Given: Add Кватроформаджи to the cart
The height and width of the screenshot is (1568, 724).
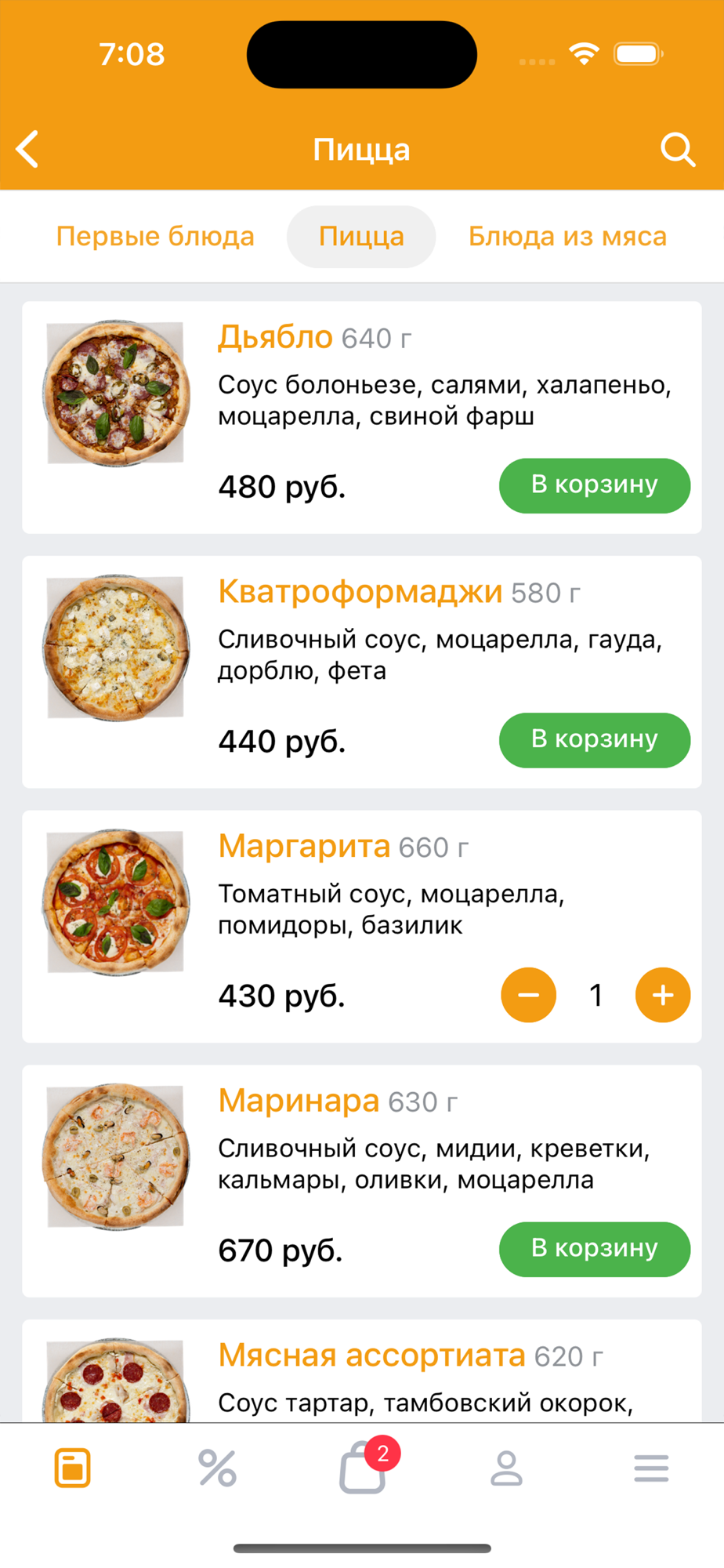Looking at the screenshot, I should pos(594,739).
